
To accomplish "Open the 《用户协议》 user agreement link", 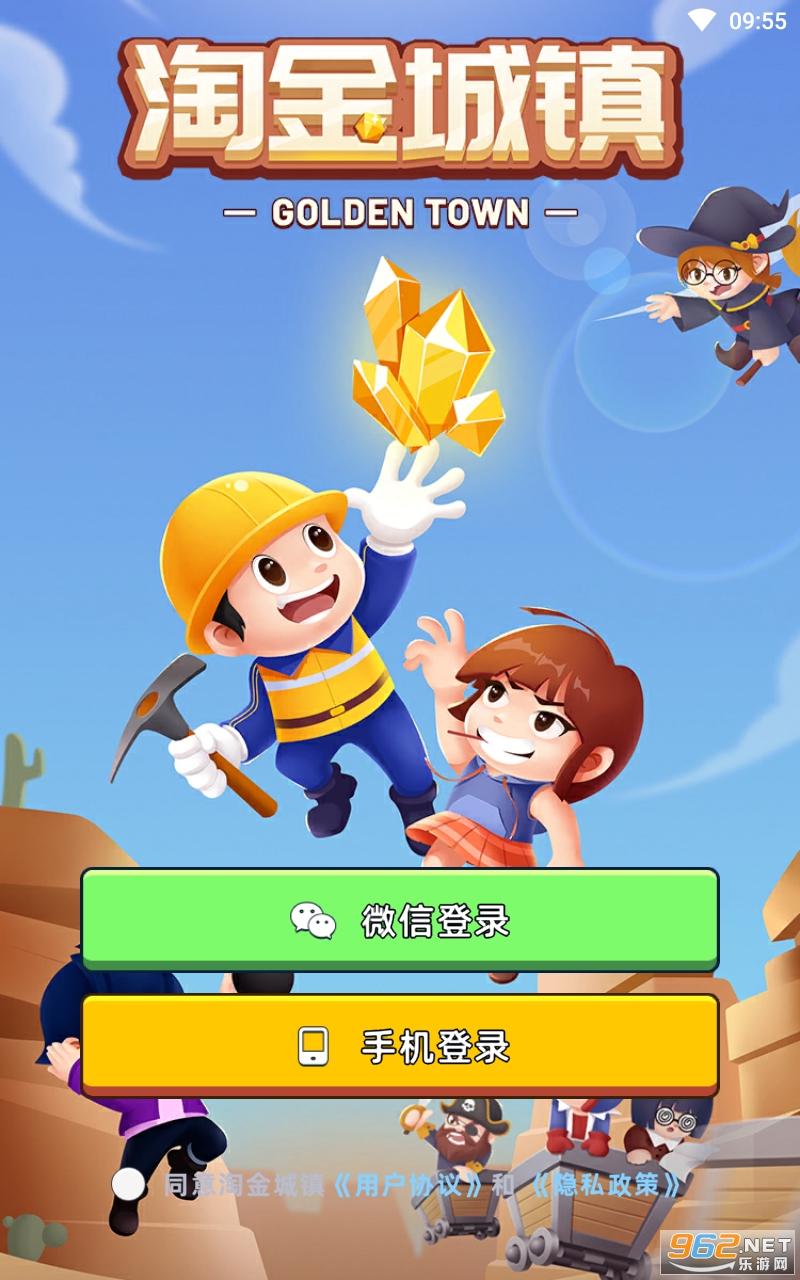I will 410,1185.
